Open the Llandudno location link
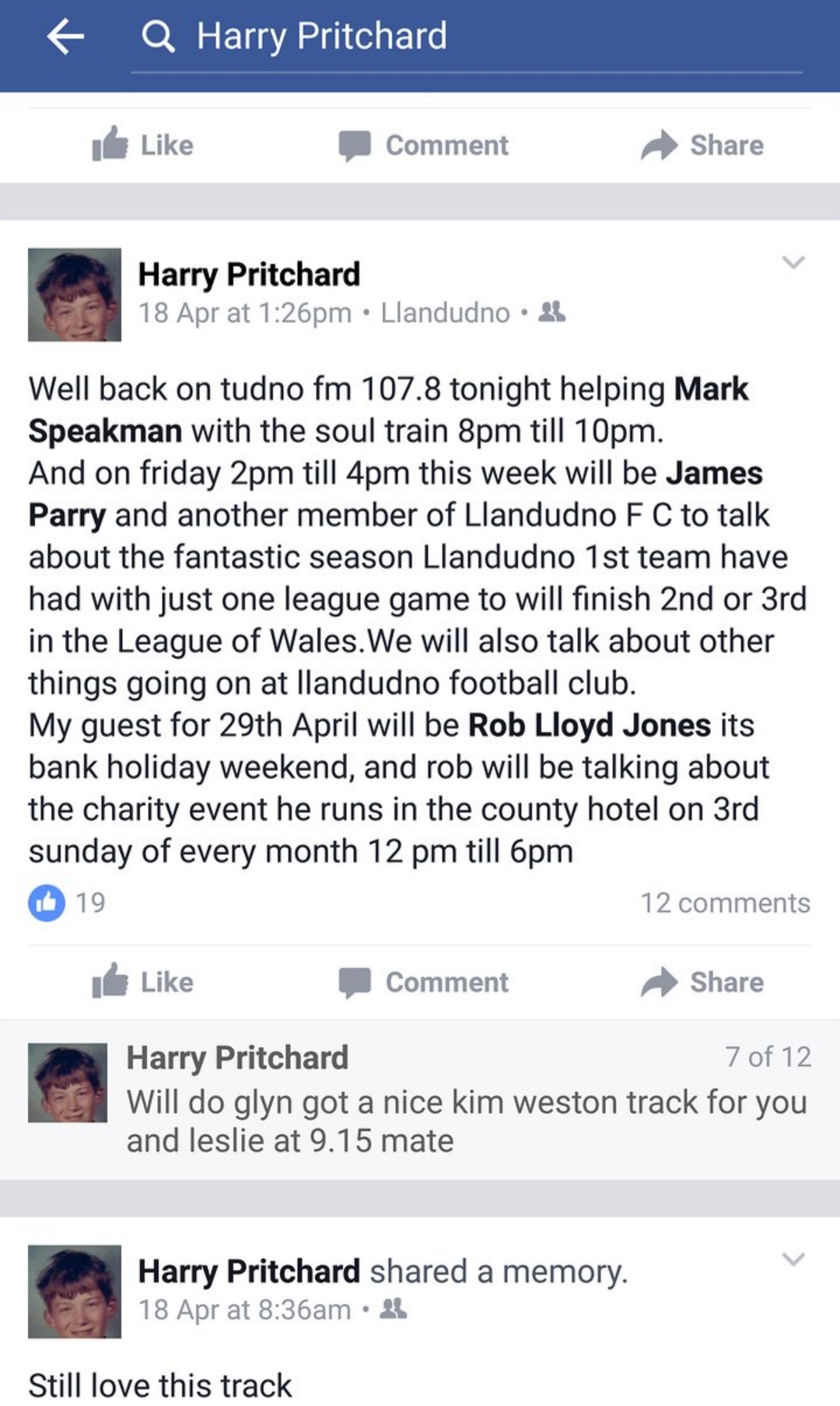Image resolution: width=840 pixels, height=1406 pixels. 445,313
